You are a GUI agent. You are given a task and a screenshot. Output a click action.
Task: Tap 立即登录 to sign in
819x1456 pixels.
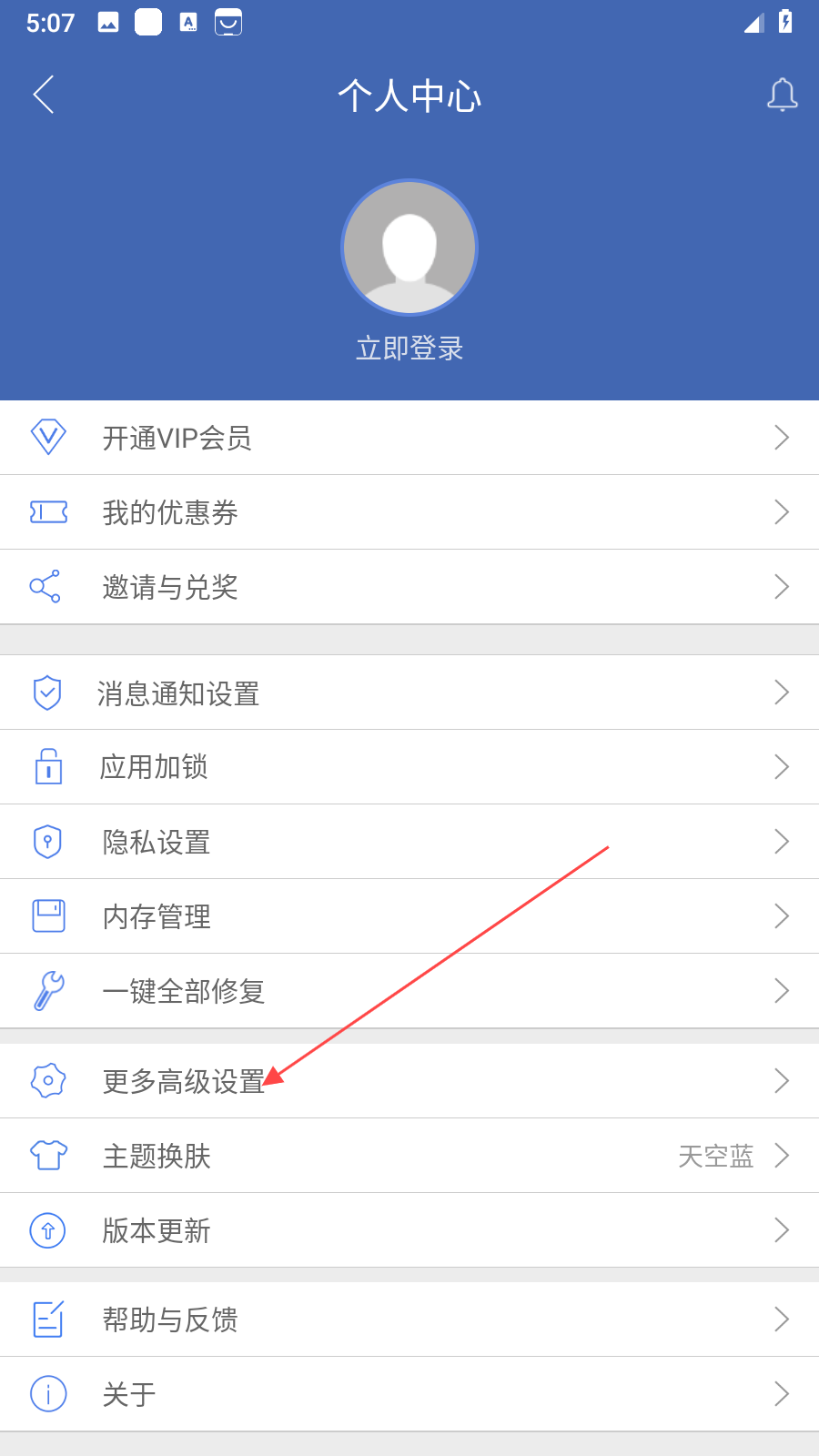coord(409,349)
